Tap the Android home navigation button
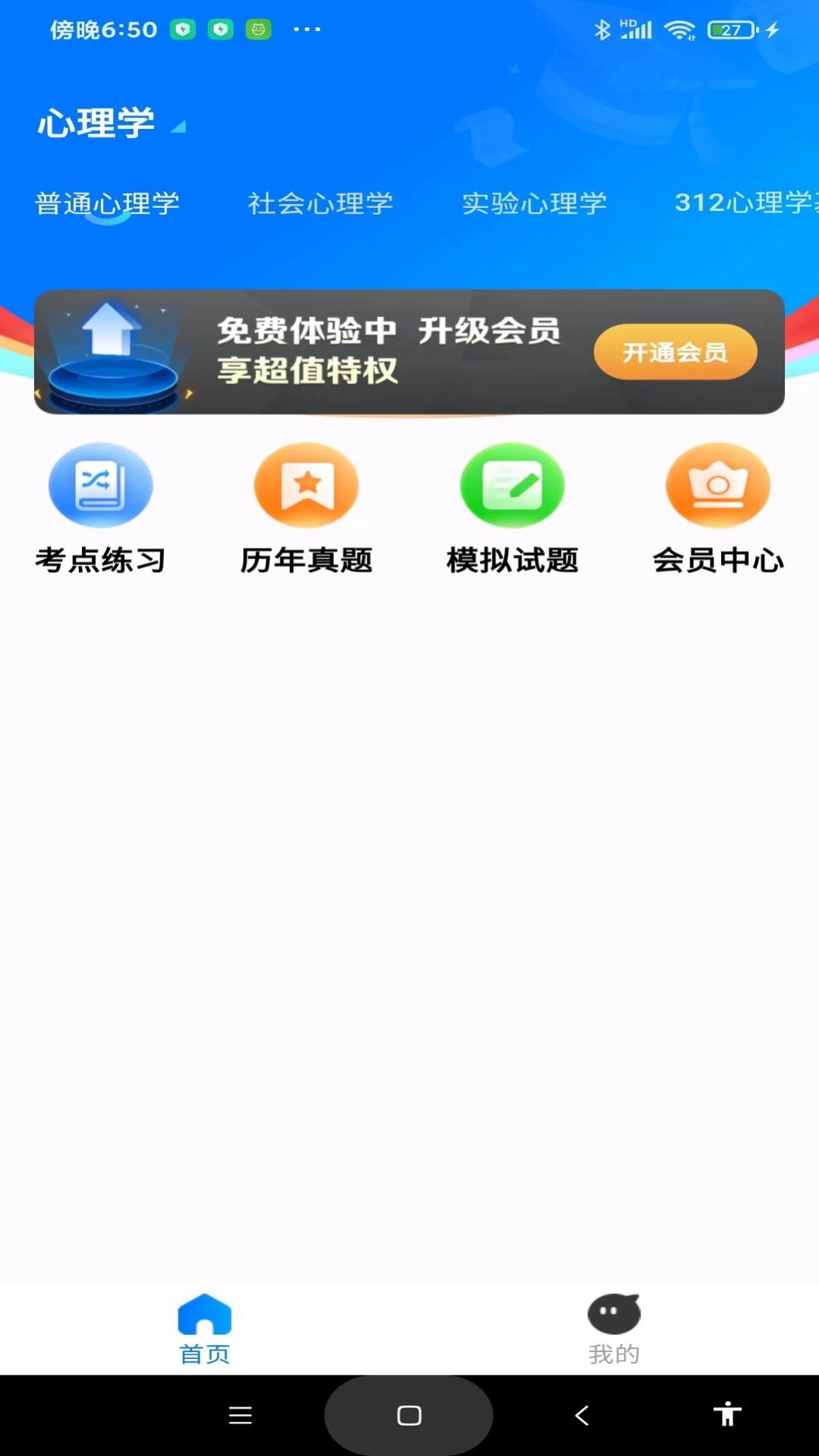 (x=409, y=1415)
